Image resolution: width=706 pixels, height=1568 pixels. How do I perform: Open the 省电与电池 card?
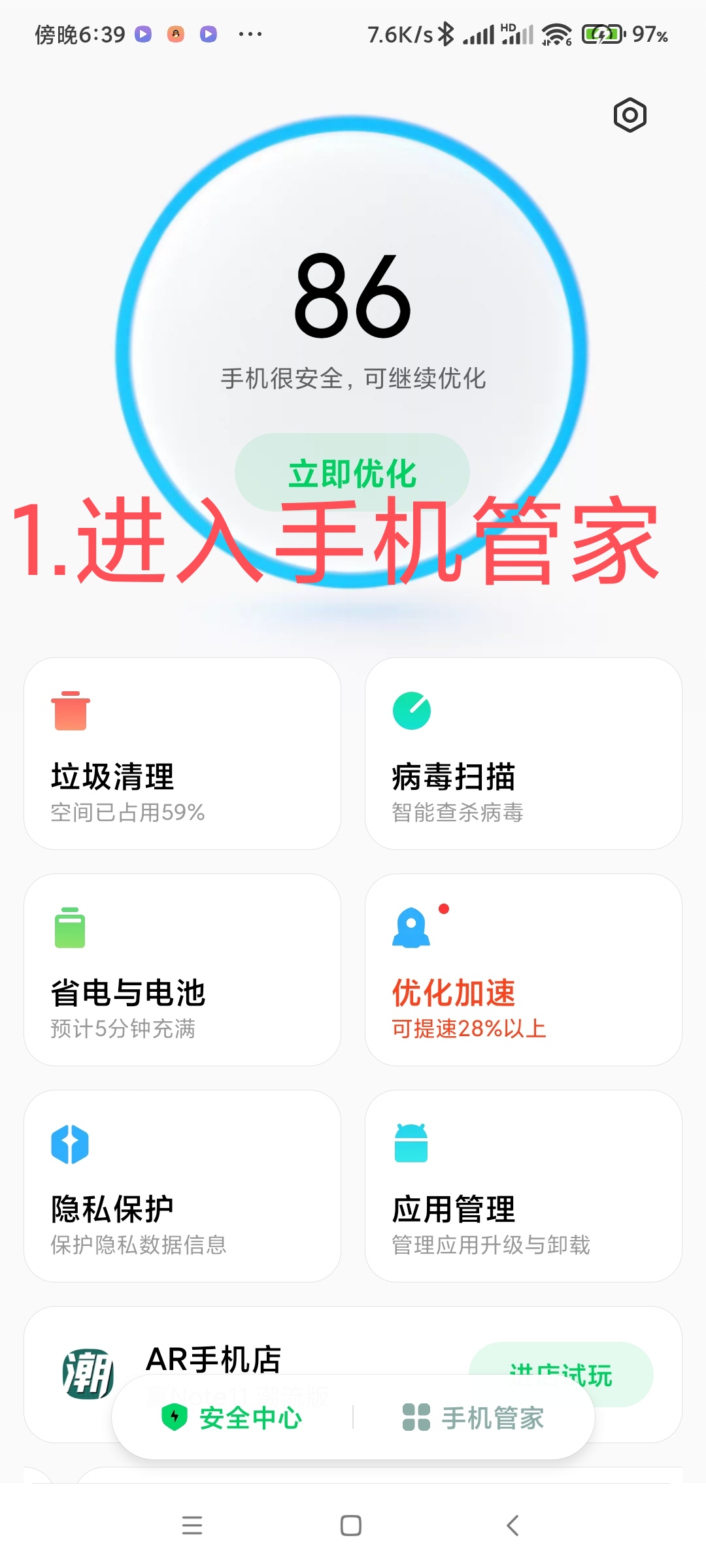[x=182, y=970]
